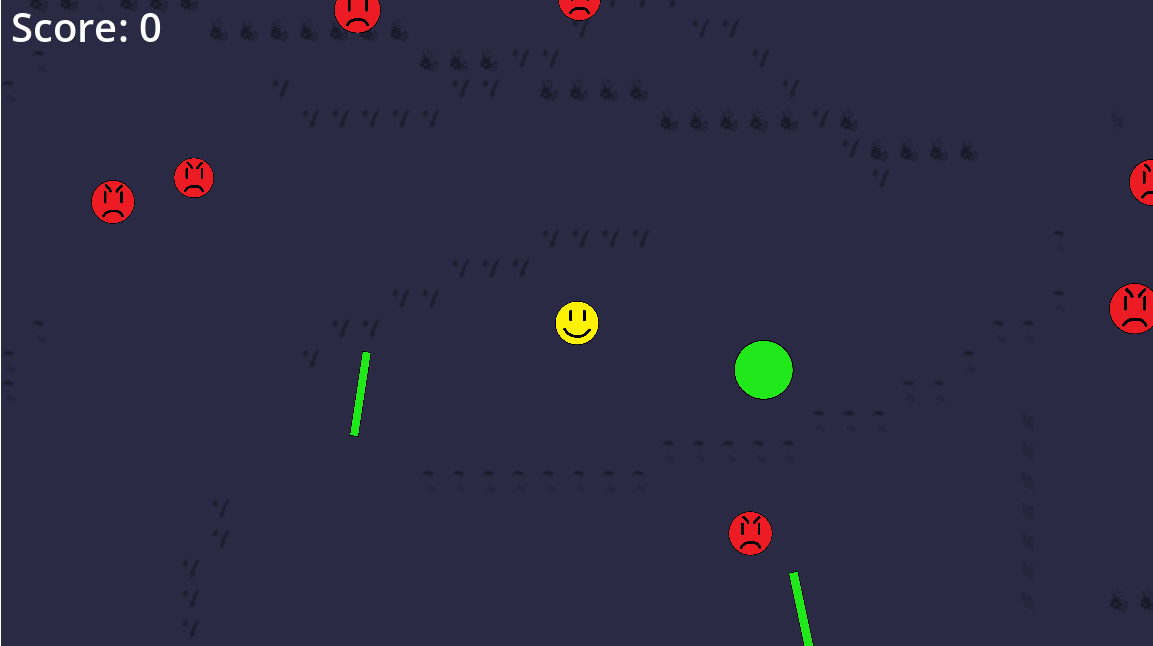
Task: Tap the yellow smiley player
Action: 577,323
